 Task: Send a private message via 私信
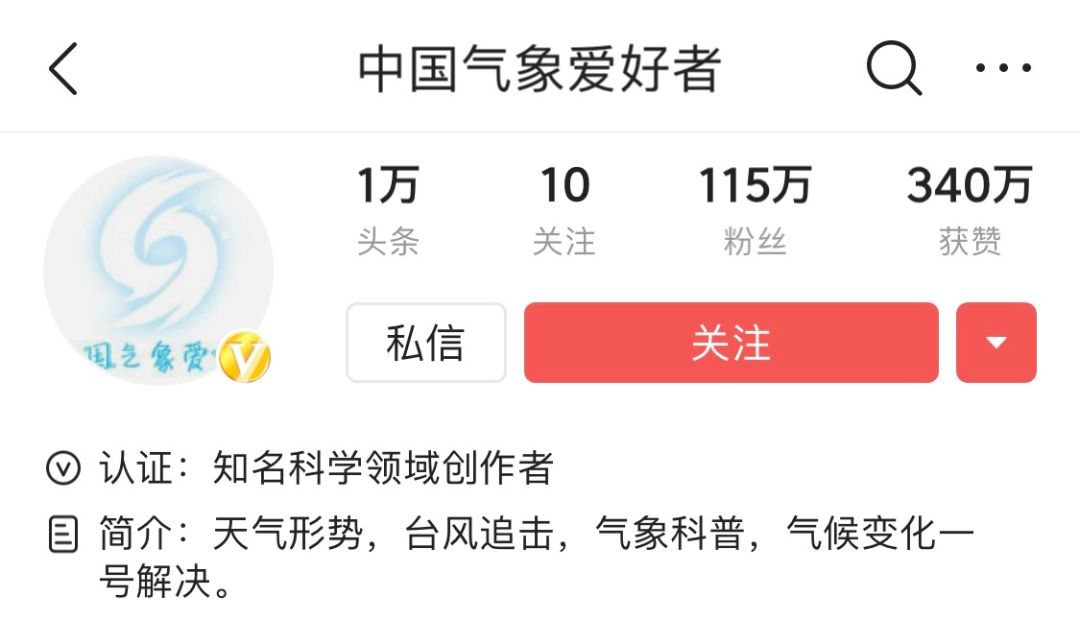[426, 343]
